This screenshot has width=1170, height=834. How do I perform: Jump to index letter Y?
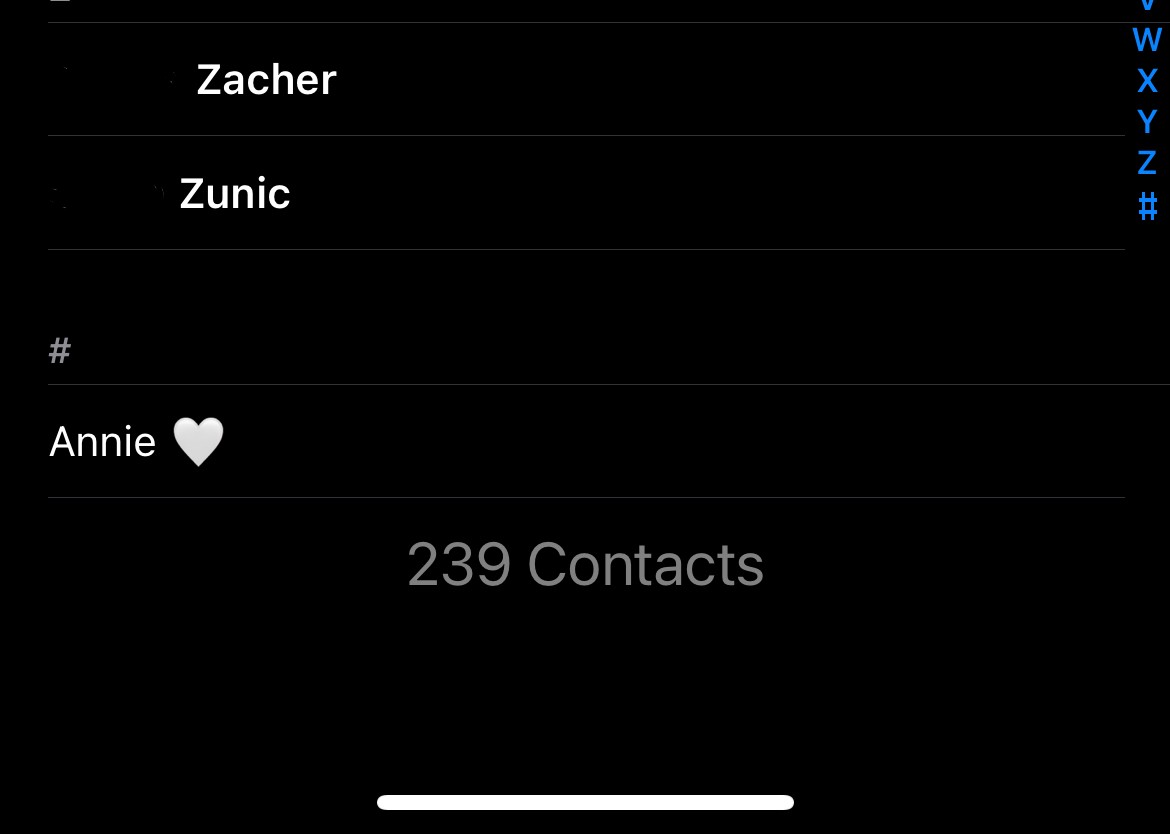(1147, 121)
